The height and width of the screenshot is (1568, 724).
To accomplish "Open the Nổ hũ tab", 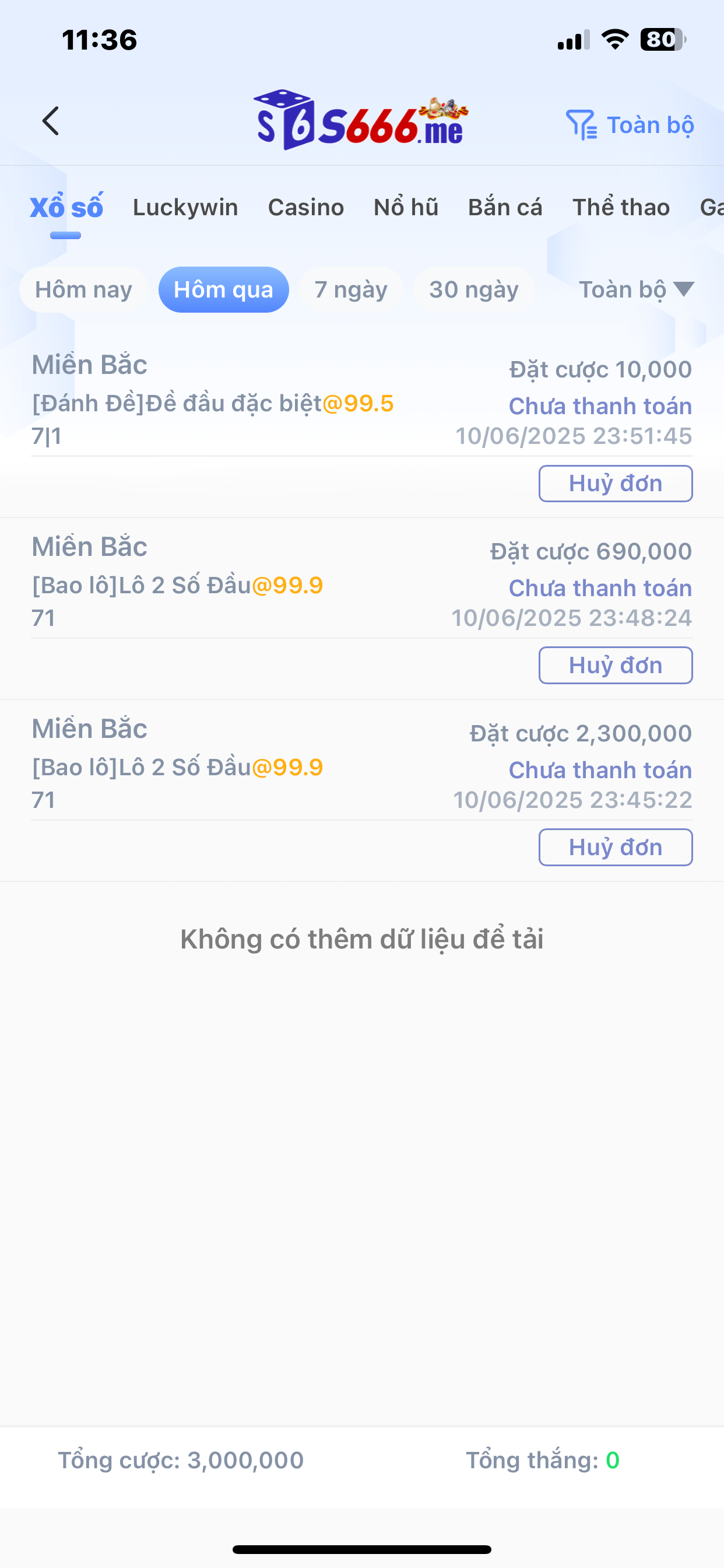I will click(406, 208).
